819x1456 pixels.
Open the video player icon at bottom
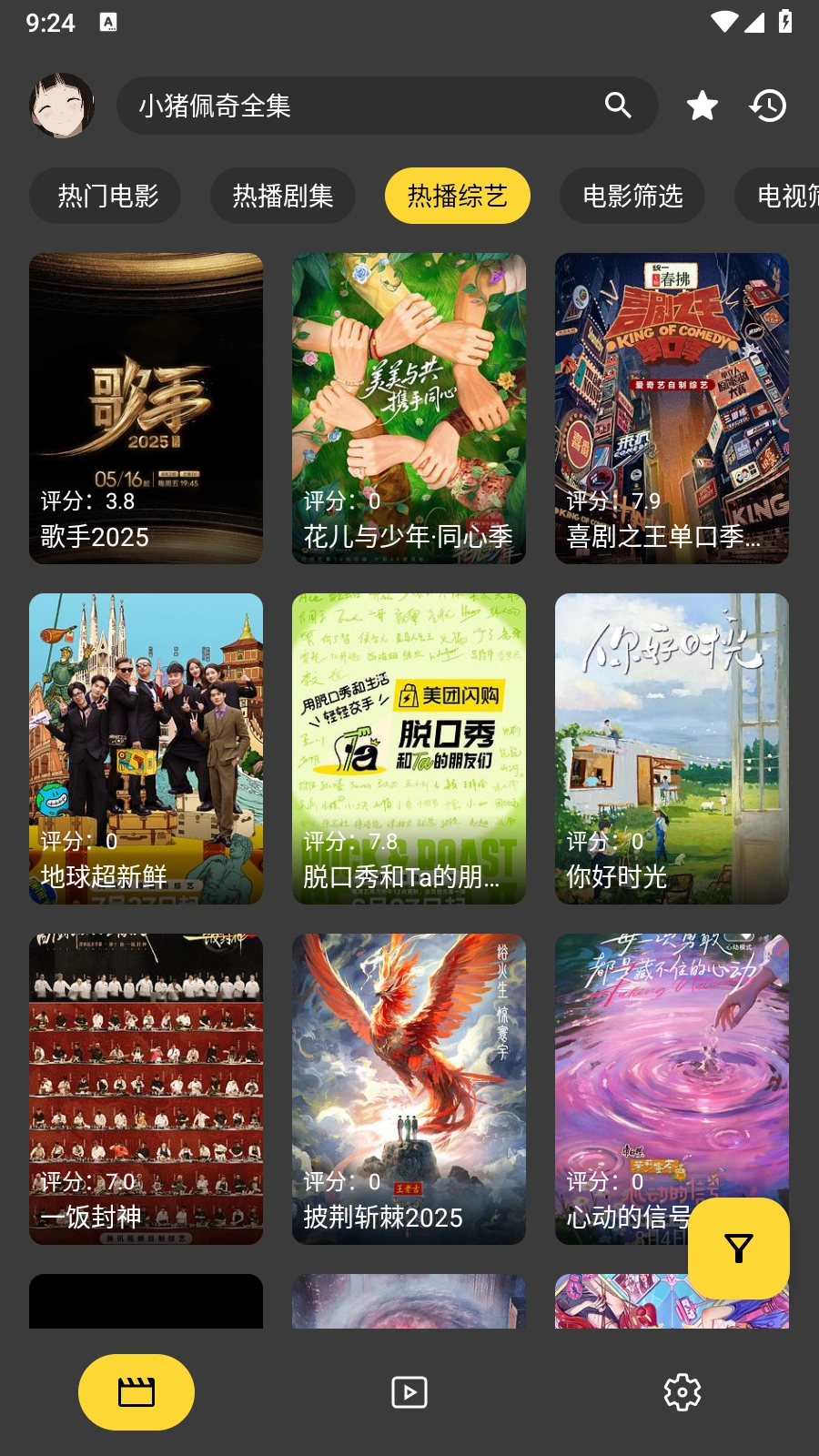click(409, 1391)
